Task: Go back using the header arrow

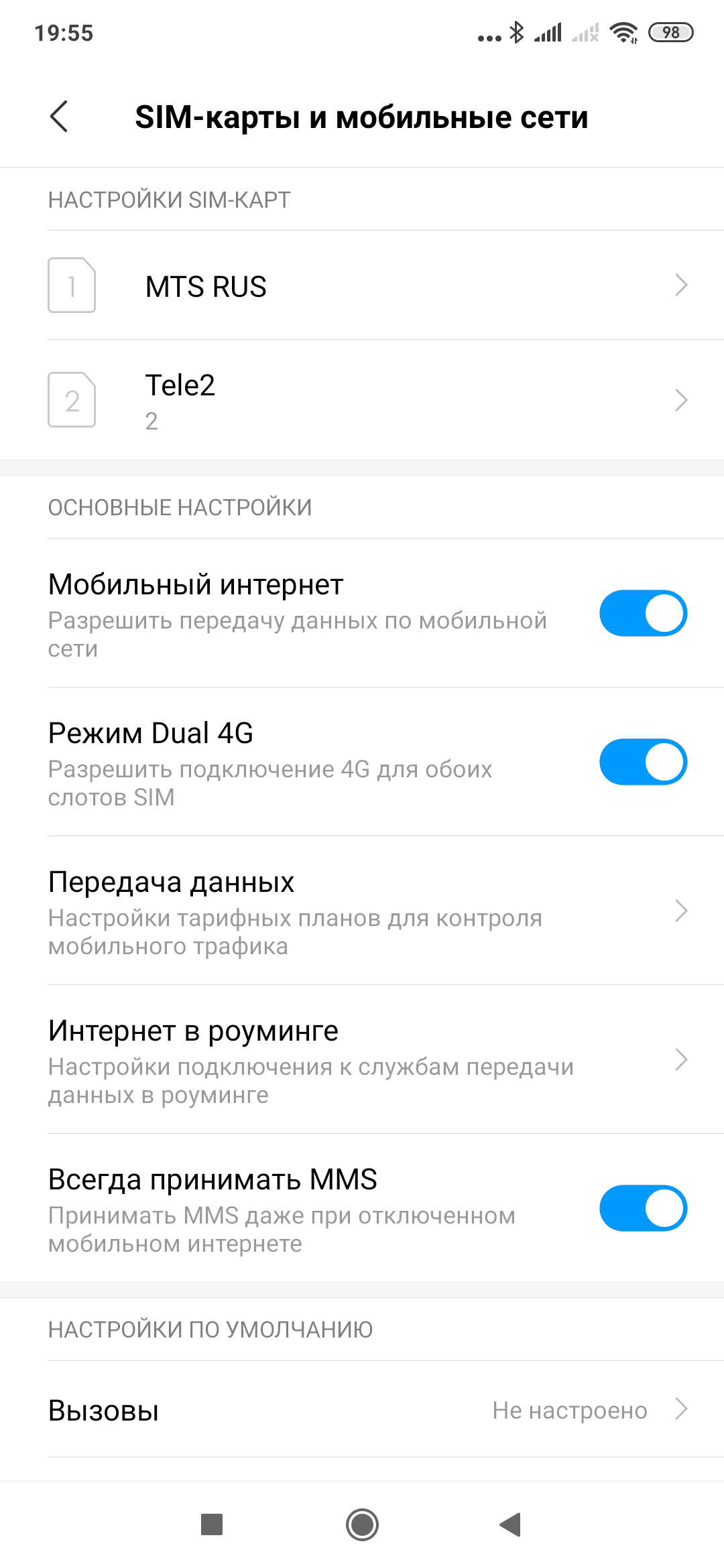Action: pyautogui.click(x=59, y=117)
